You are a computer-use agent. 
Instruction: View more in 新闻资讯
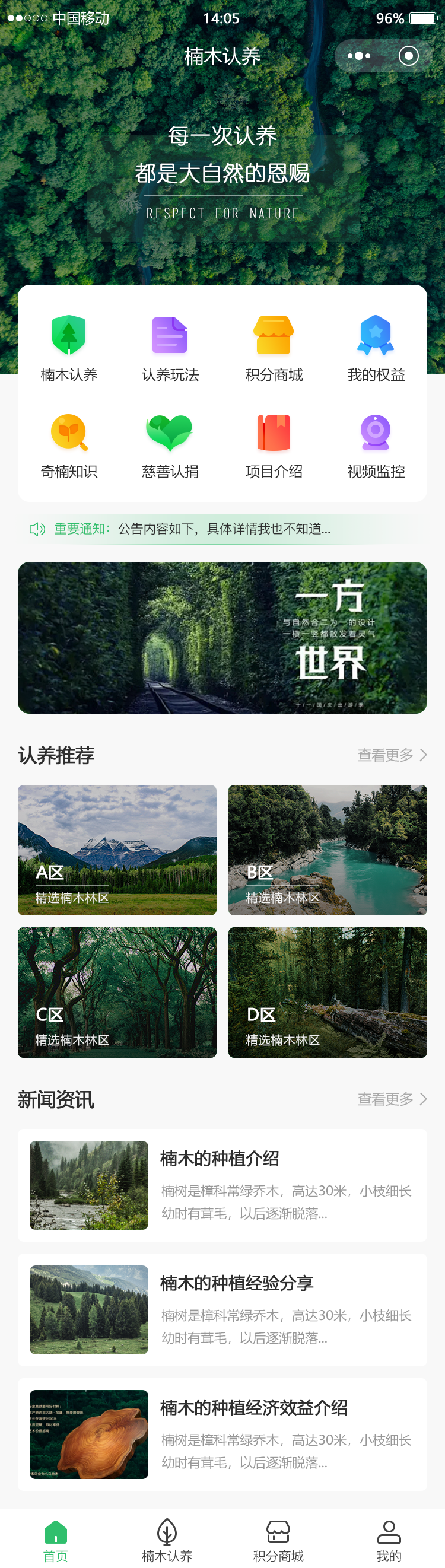(392, 1099)
